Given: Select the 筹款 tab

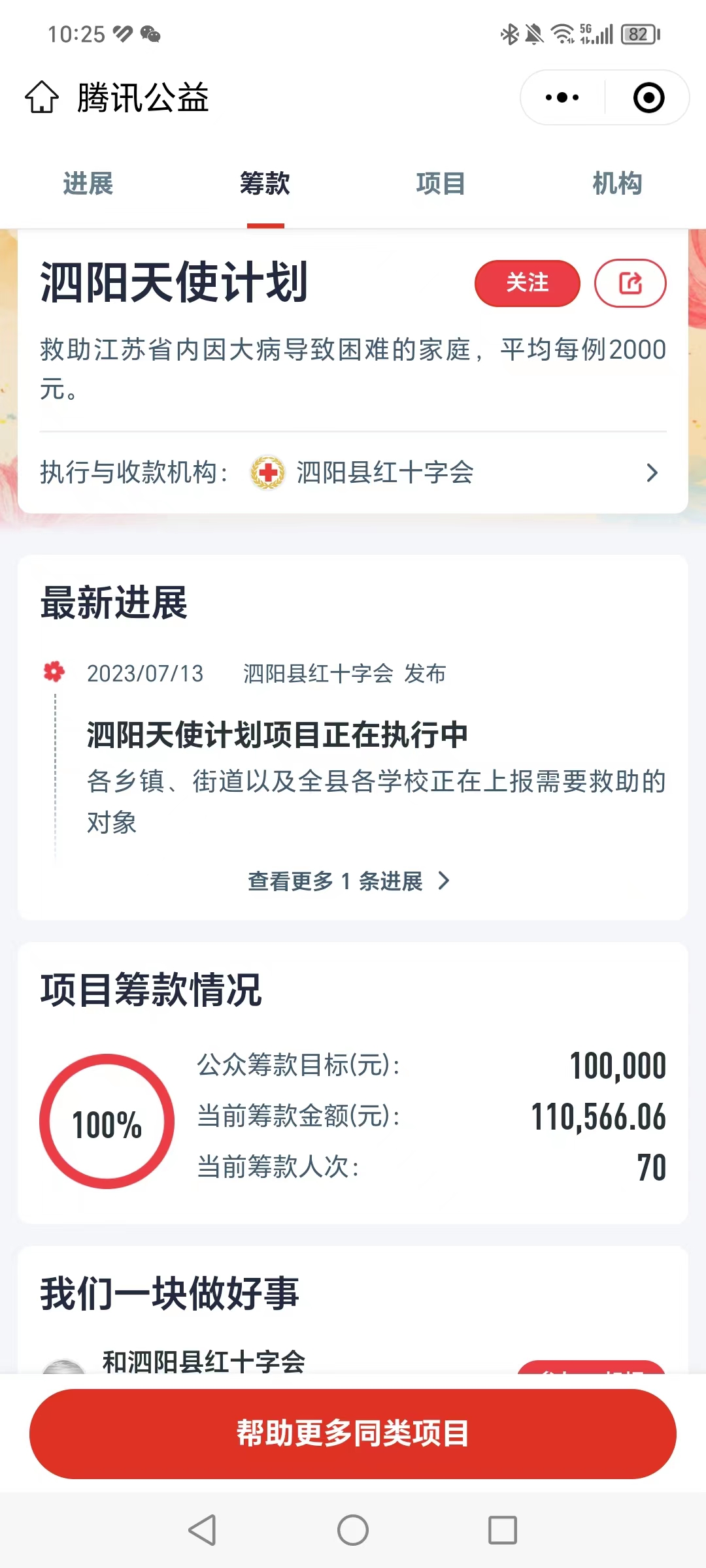Looking at the screenshot, I should click(265, 184).
